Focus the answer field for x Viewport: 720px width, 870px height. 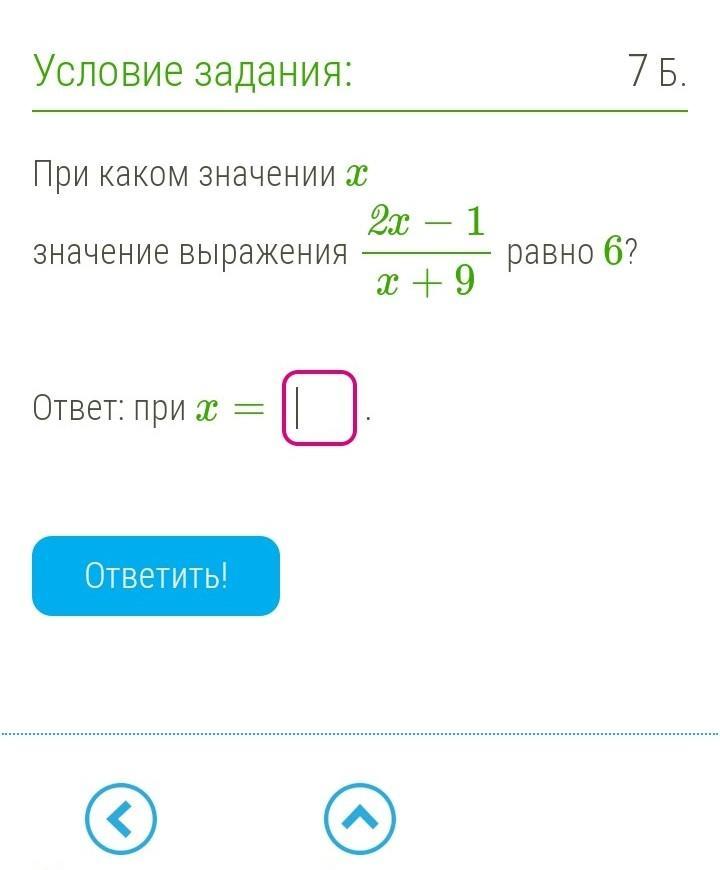click(x=319, y=408)
